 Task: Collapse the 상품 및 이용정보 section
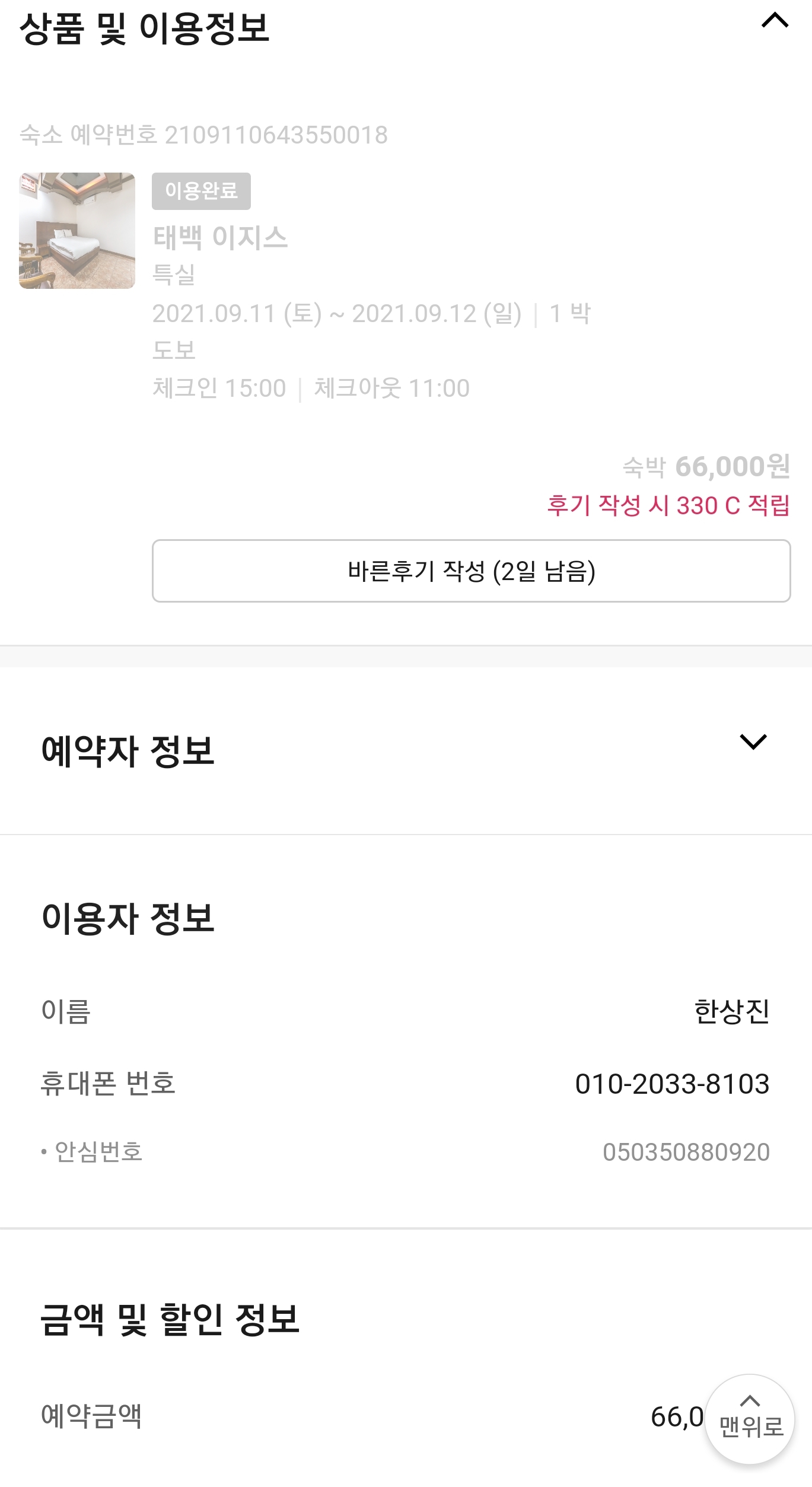(x=774, y=21)
